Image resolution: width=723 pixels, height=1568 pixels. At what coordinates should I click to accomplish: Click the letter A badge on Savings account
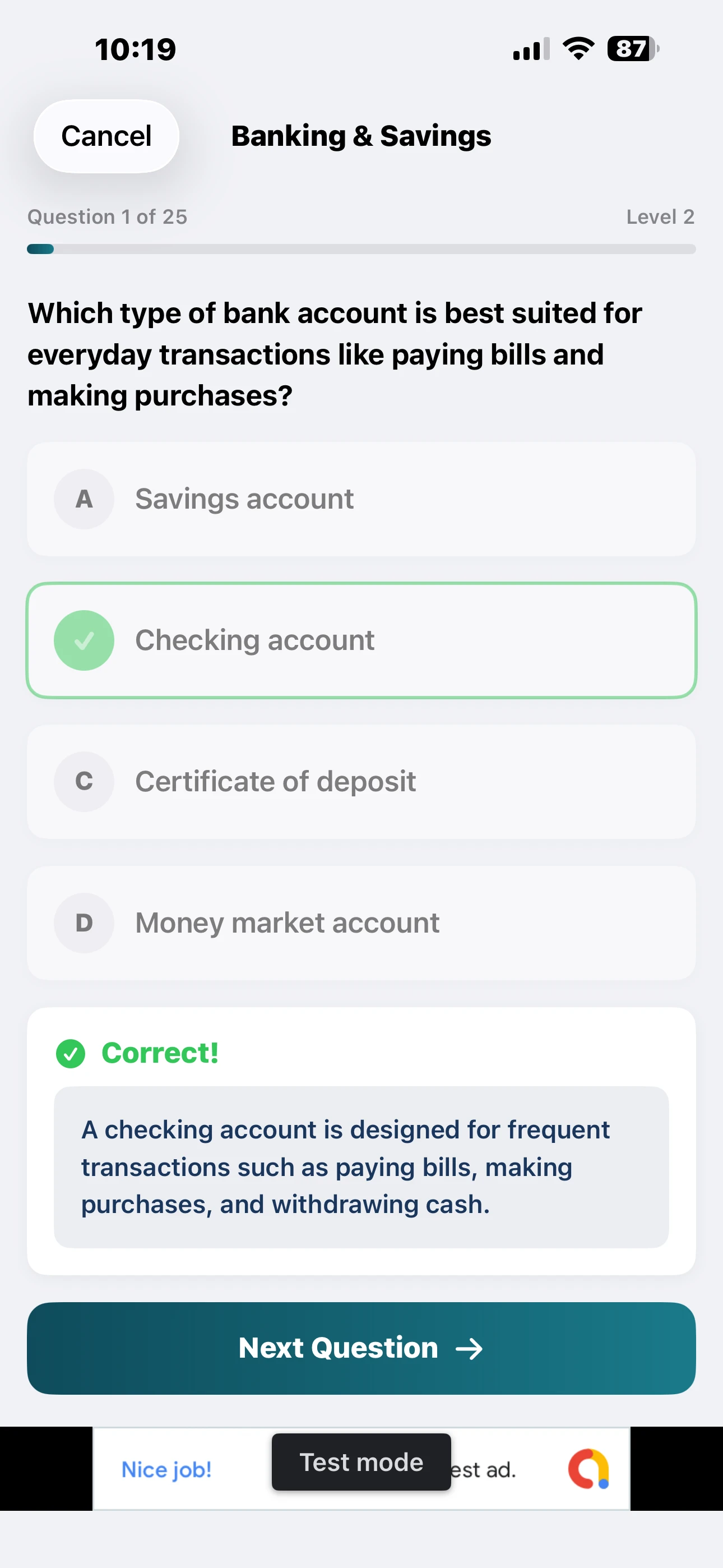84,499
